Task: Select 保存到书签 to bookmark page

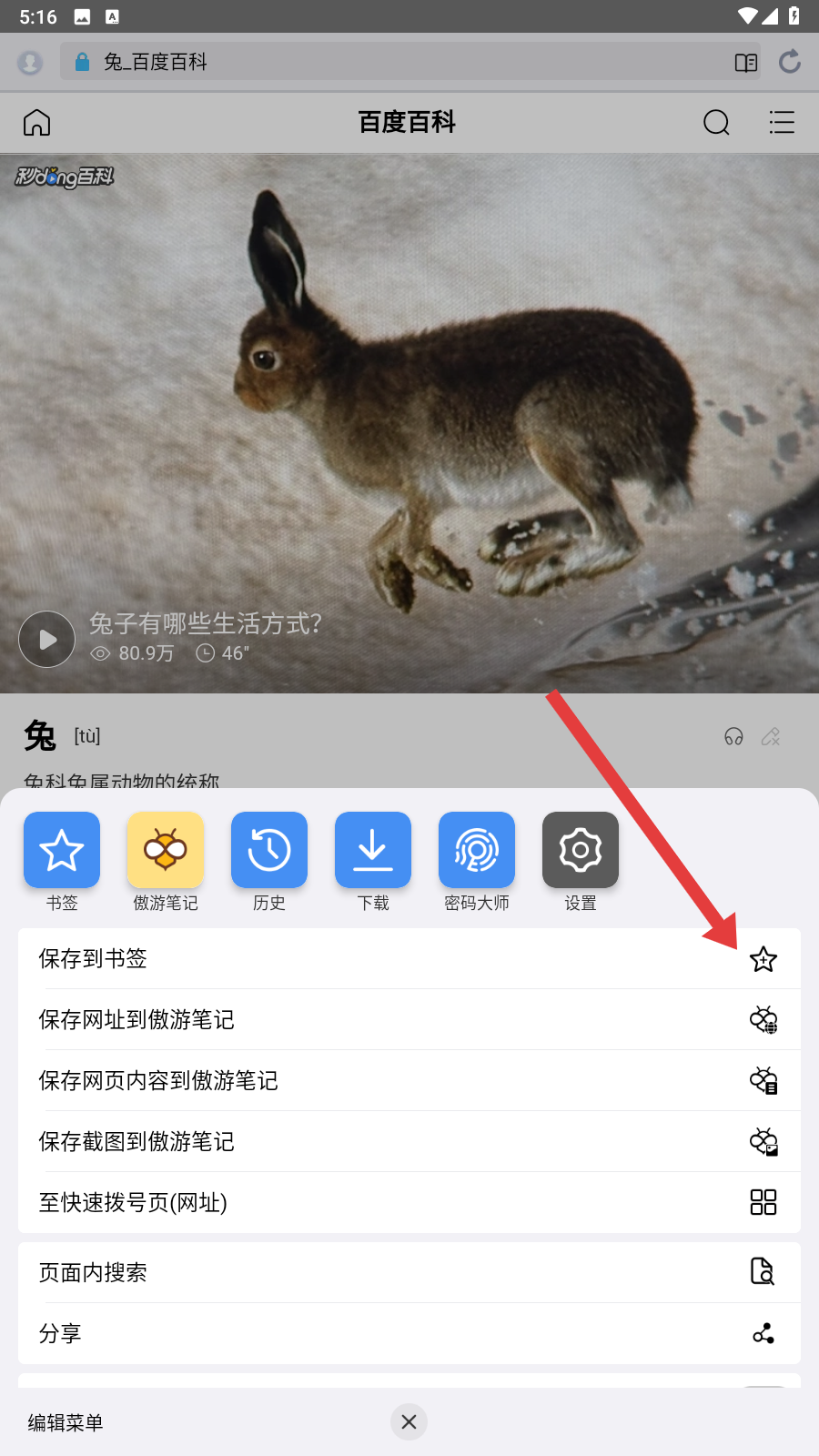Action: click(x=409, y=958)
